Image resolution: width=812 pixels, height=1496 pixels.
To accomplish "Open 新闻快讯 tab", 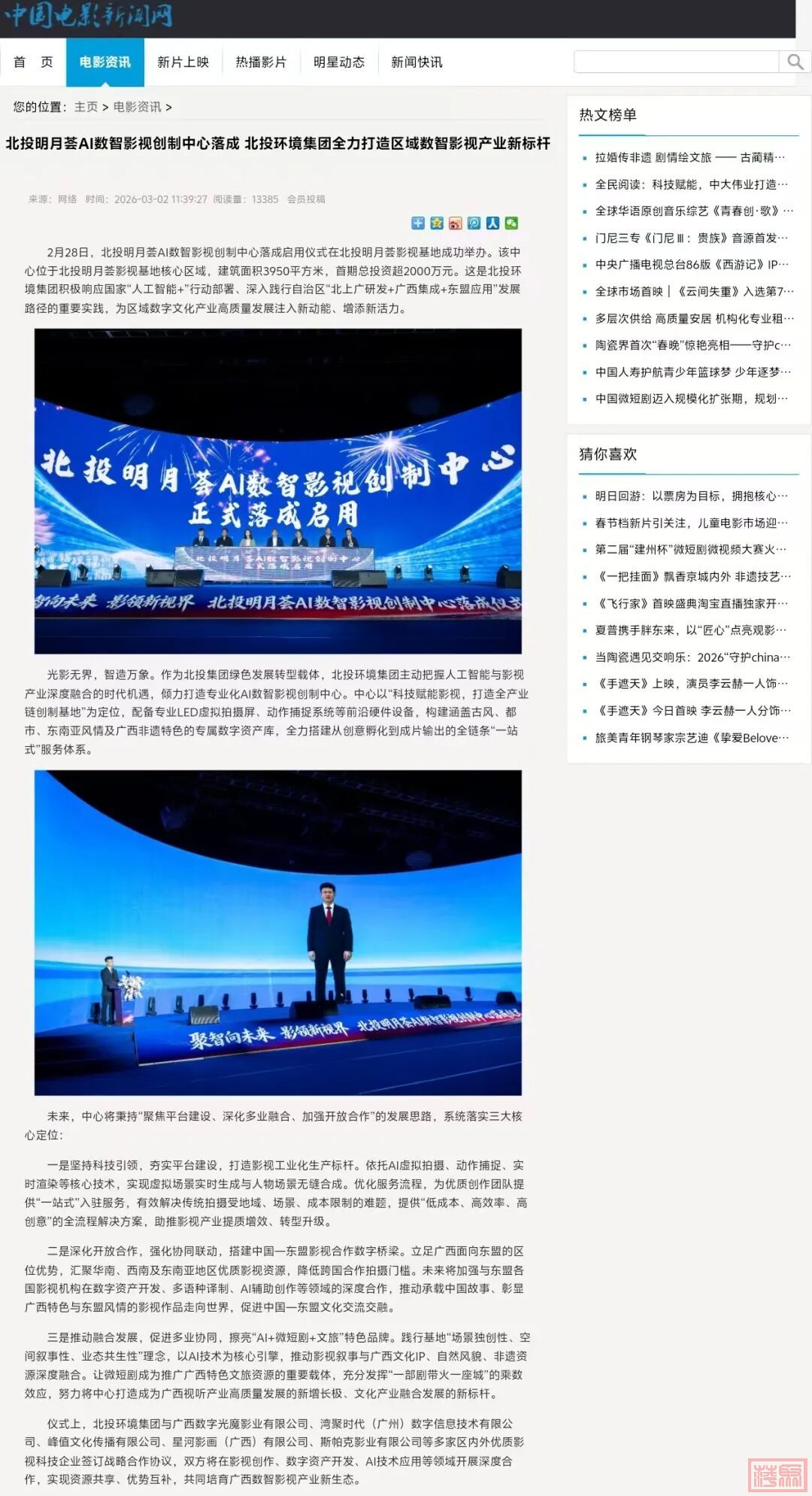I will tap(417, 62).
